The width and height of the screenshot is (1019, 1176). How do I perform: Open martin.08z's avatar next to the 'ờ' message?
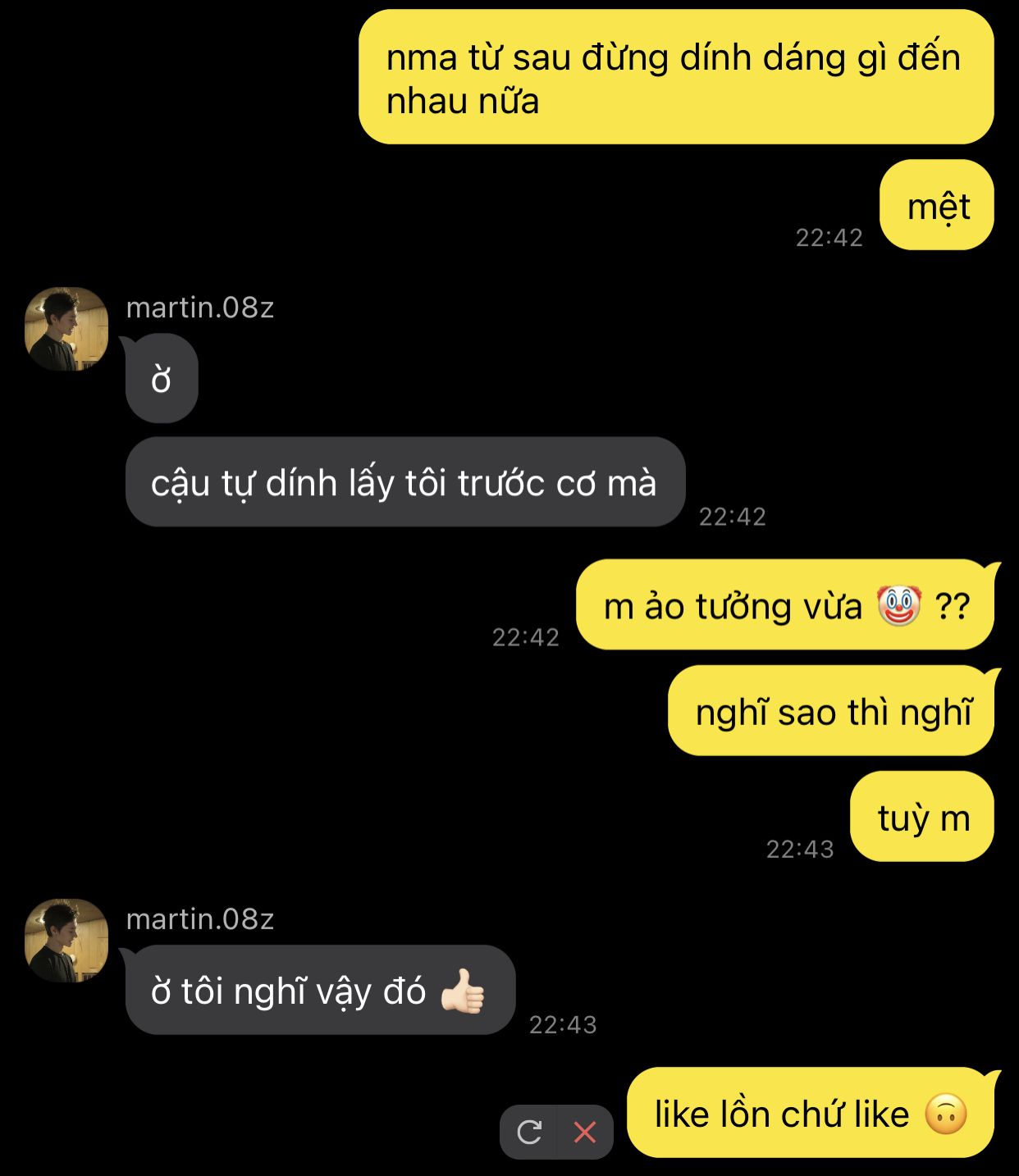click(66, 329)
